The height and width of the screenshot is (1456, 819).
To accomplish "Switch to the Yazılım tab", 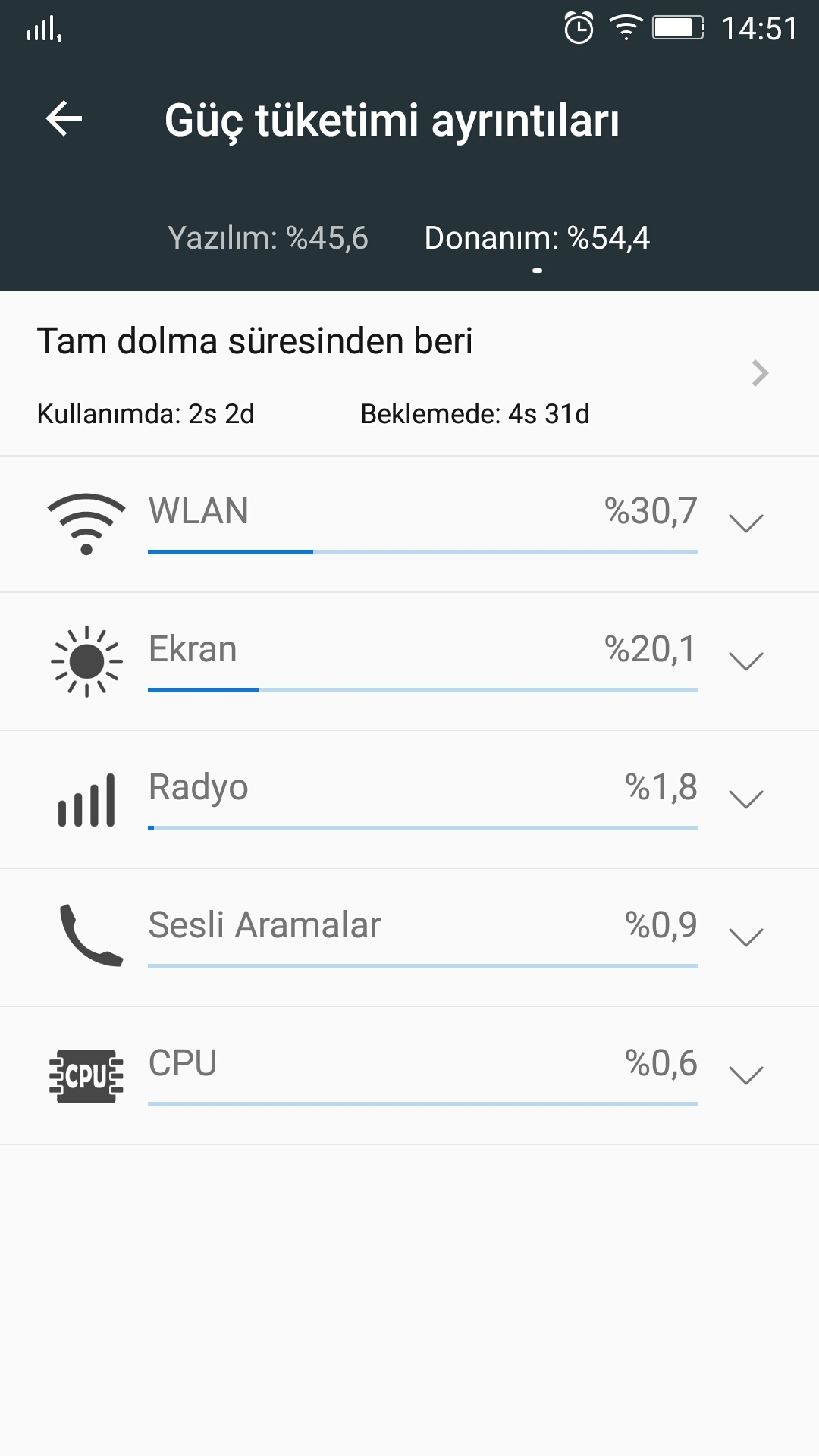I will (268, 238).
